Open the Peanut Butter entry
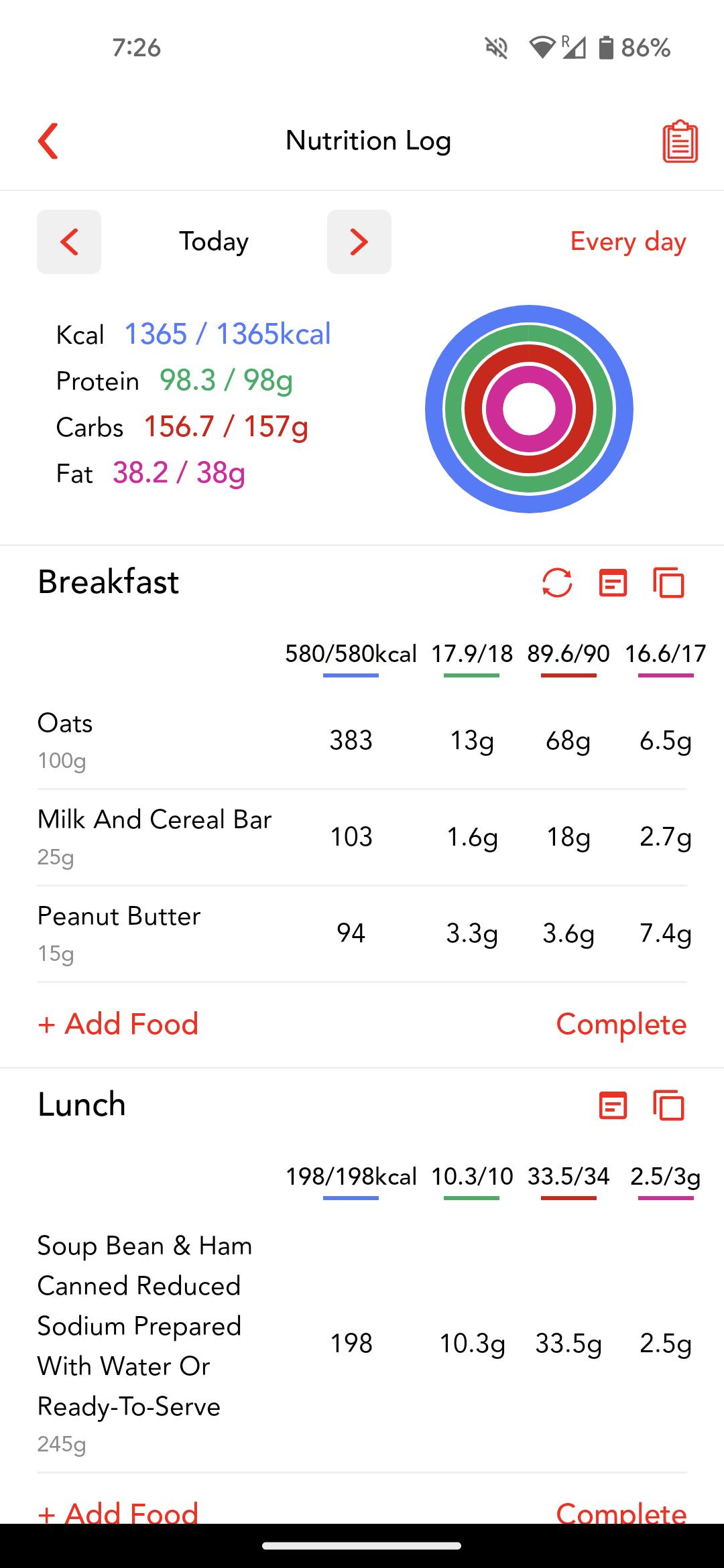Screen dimensions: 724x1568 pos(362,933)
